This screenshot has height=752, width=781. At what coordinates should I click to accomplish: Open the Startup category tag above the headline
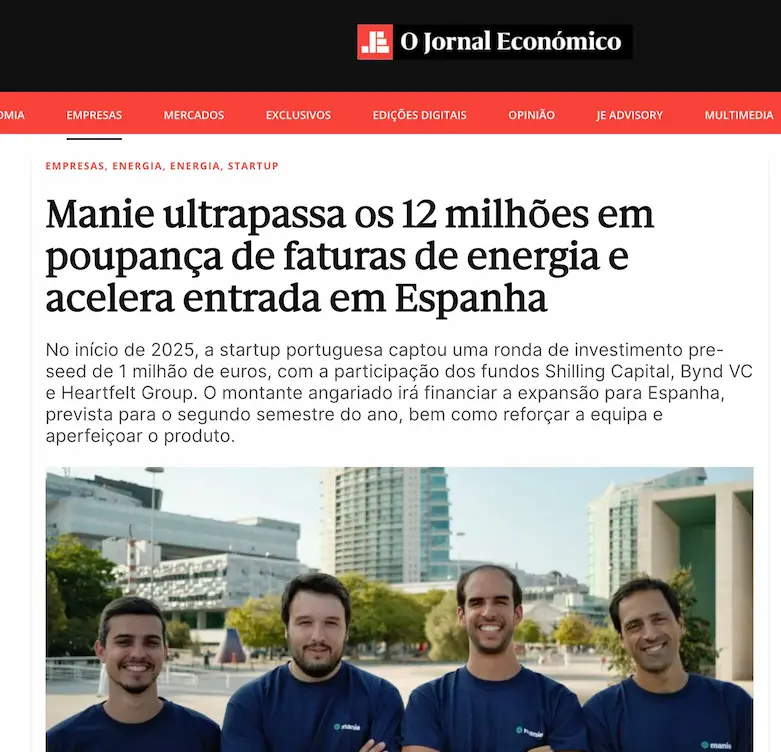253,166
